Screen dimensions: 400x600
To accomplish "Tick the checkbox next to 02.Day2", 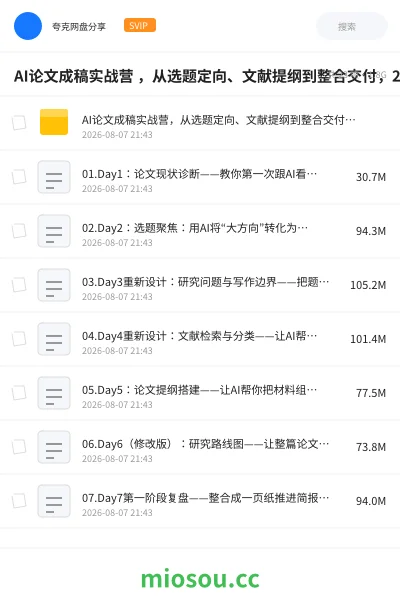I will pyautogui.click(x=19, y=231).
